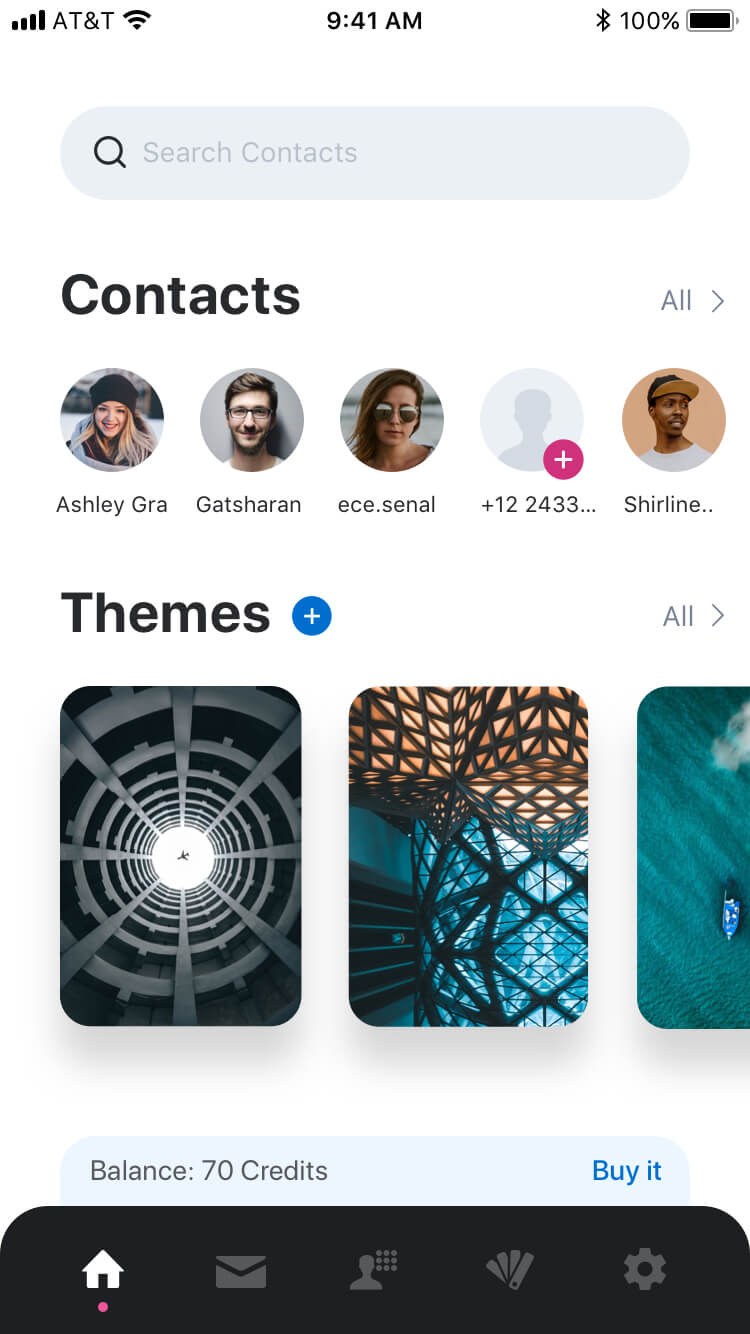Open the settings gear tab
This screenshot has height=1334, width=750.
(x=645, y=1270)
